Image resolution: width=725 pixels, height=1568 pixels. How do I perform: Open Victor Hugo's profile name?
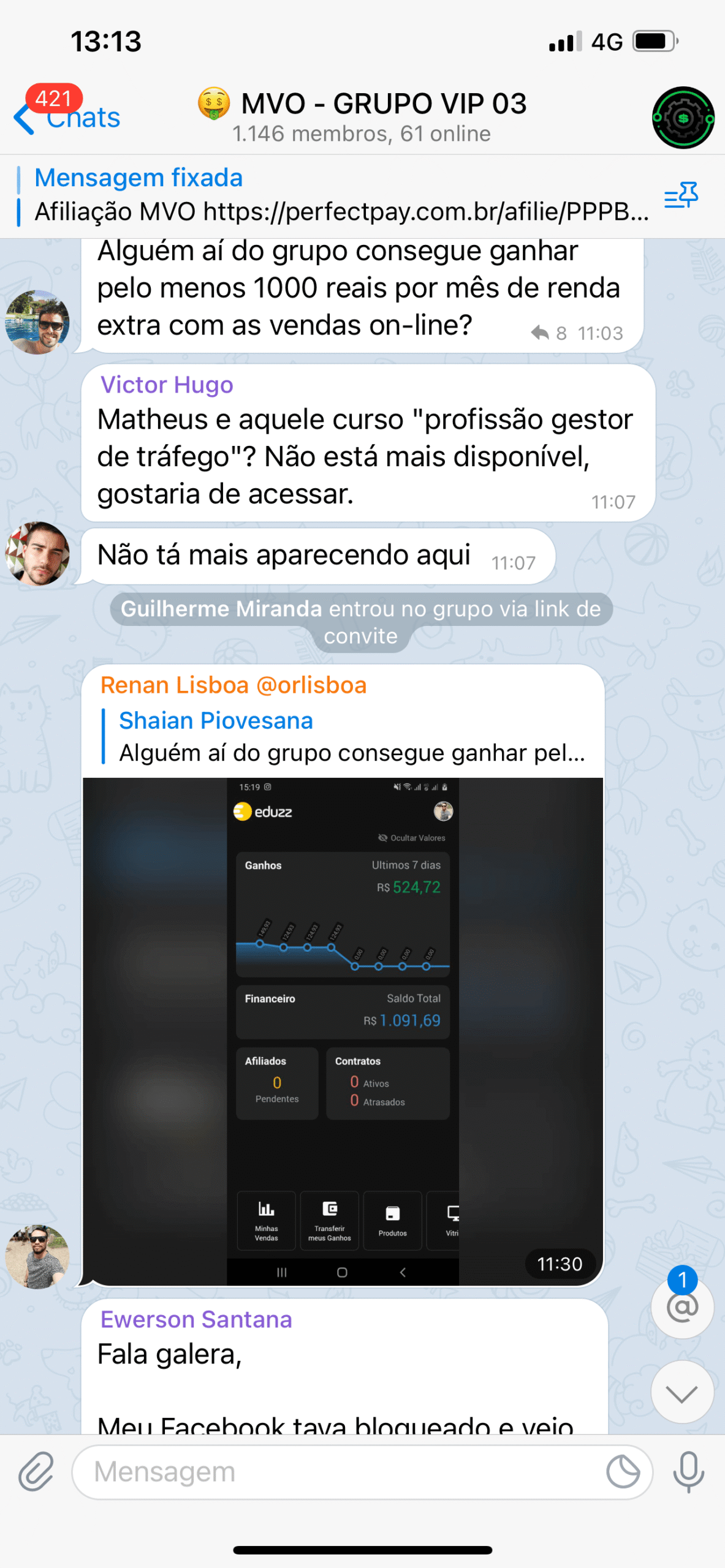coord(167,385)
